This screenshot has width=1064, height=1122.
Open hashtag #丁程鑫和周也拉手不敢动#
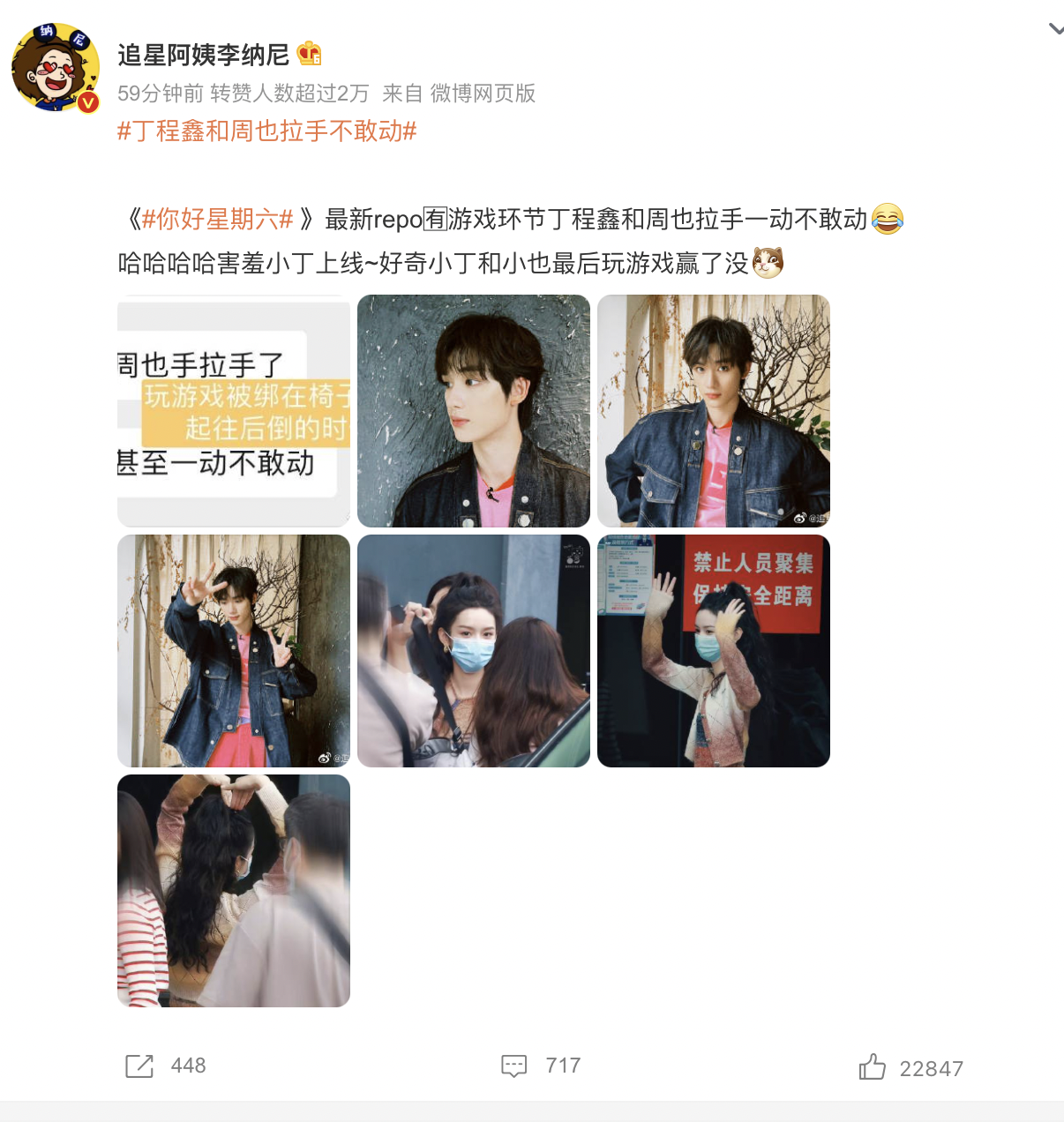(266, 131)
